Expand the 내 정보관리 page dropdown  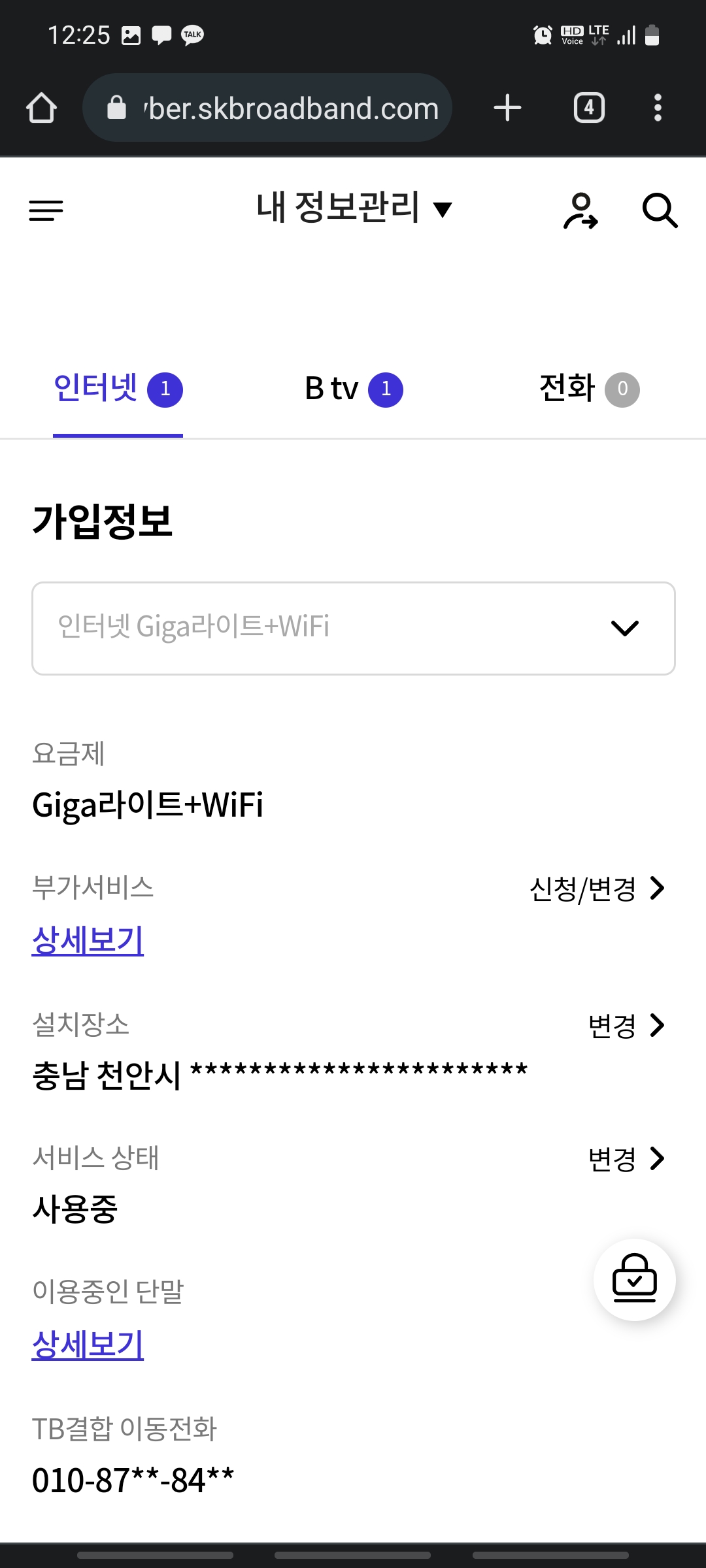354,208
